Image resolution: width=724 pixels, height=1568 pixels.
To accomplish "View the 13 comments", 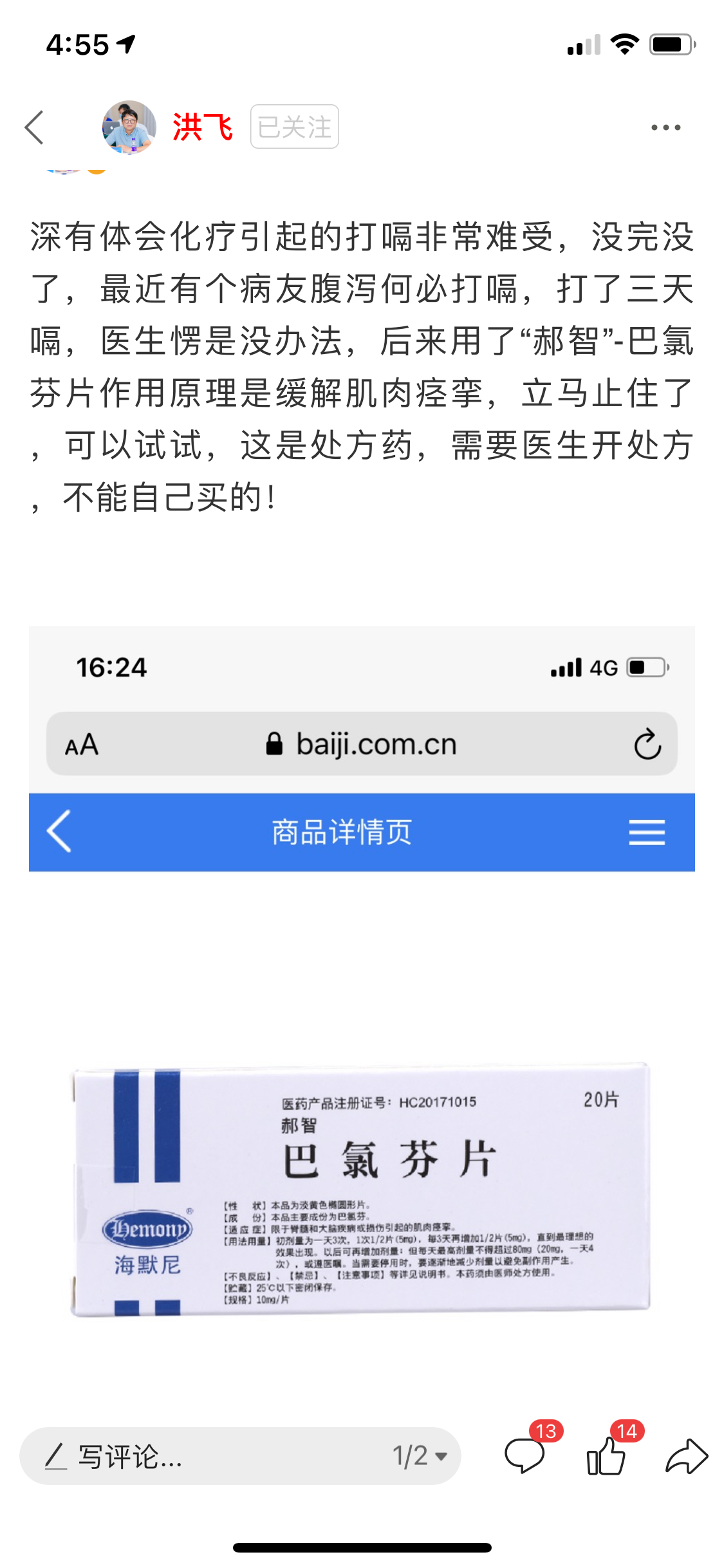I will [x=525, y=1455].
